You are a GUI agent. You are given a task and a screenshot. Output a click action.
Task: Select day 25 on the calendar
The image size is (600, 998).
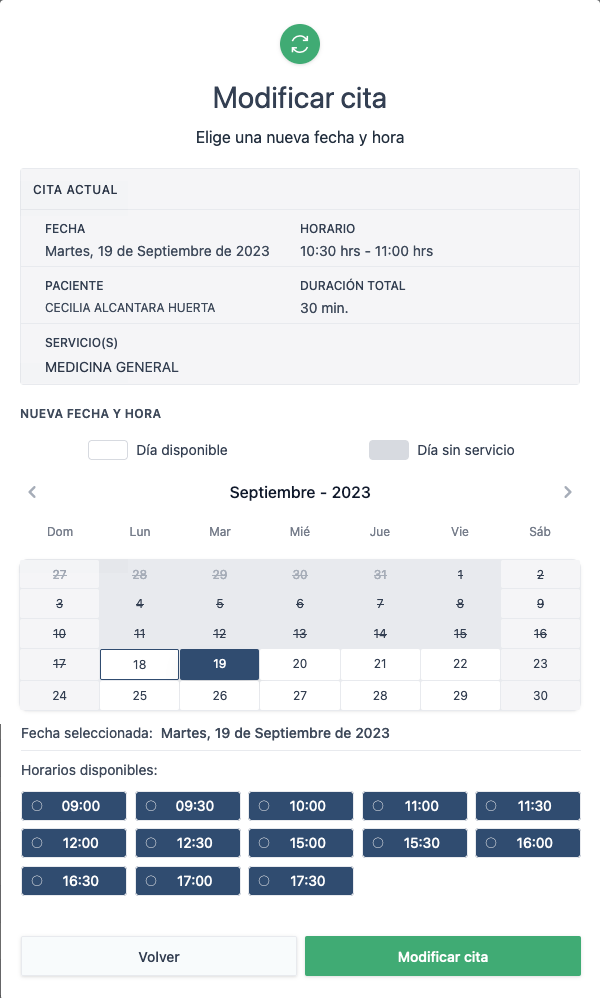pos(140,695)
